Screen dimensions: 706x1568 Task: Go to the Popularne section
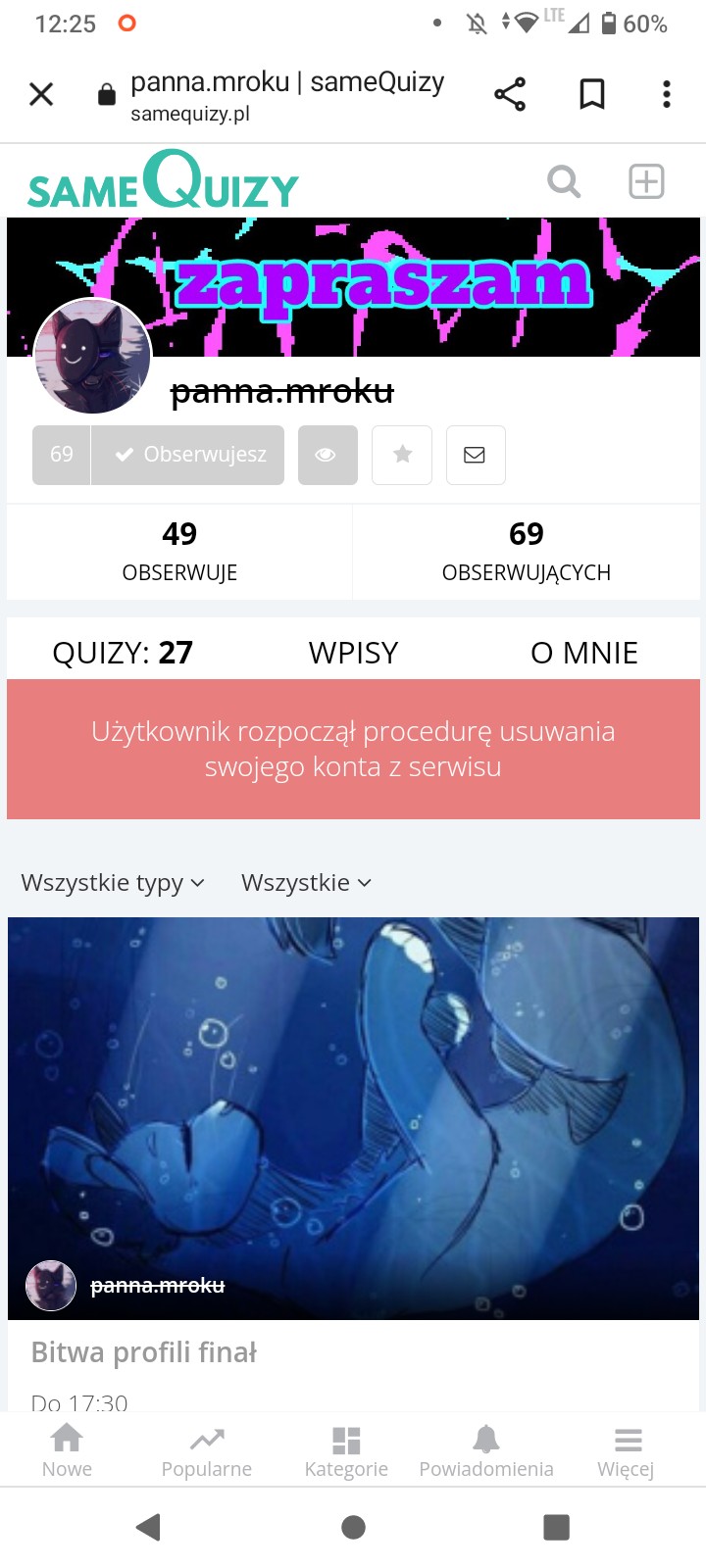click(x=206, y=1450)
